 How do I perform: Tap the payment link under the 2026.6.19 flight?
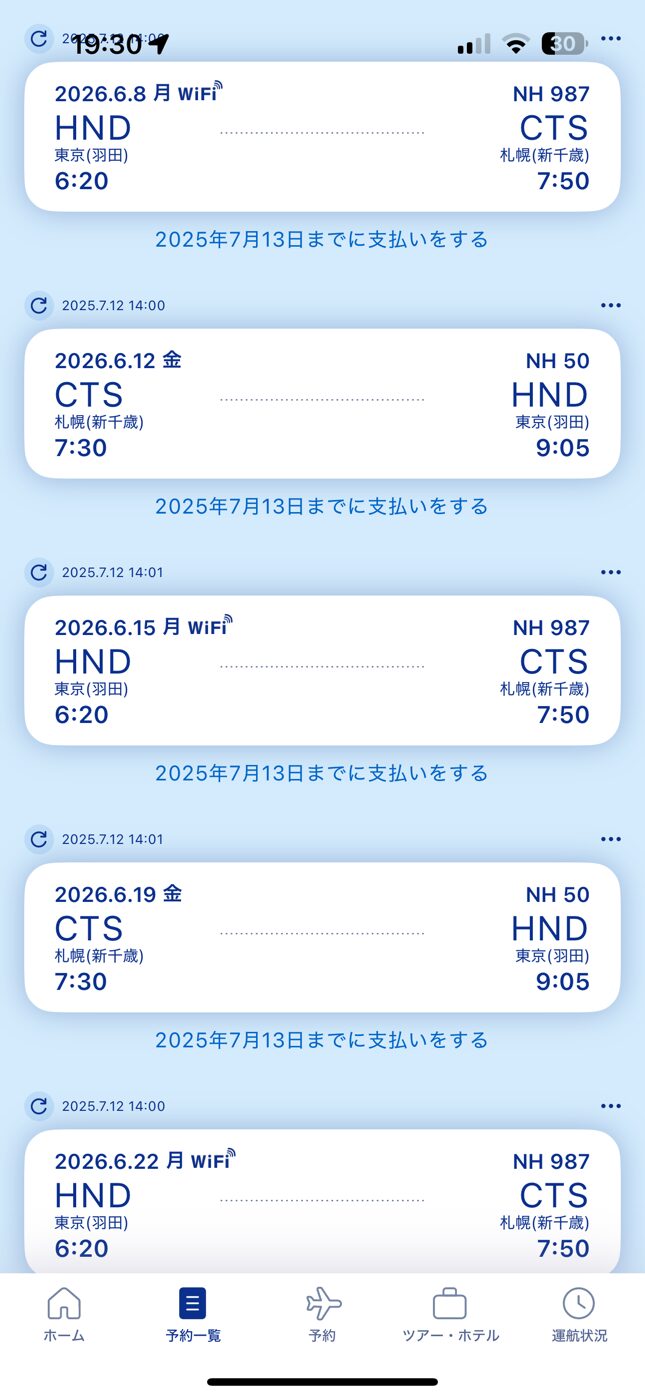pyautogui.click(x=322, y=1041)
